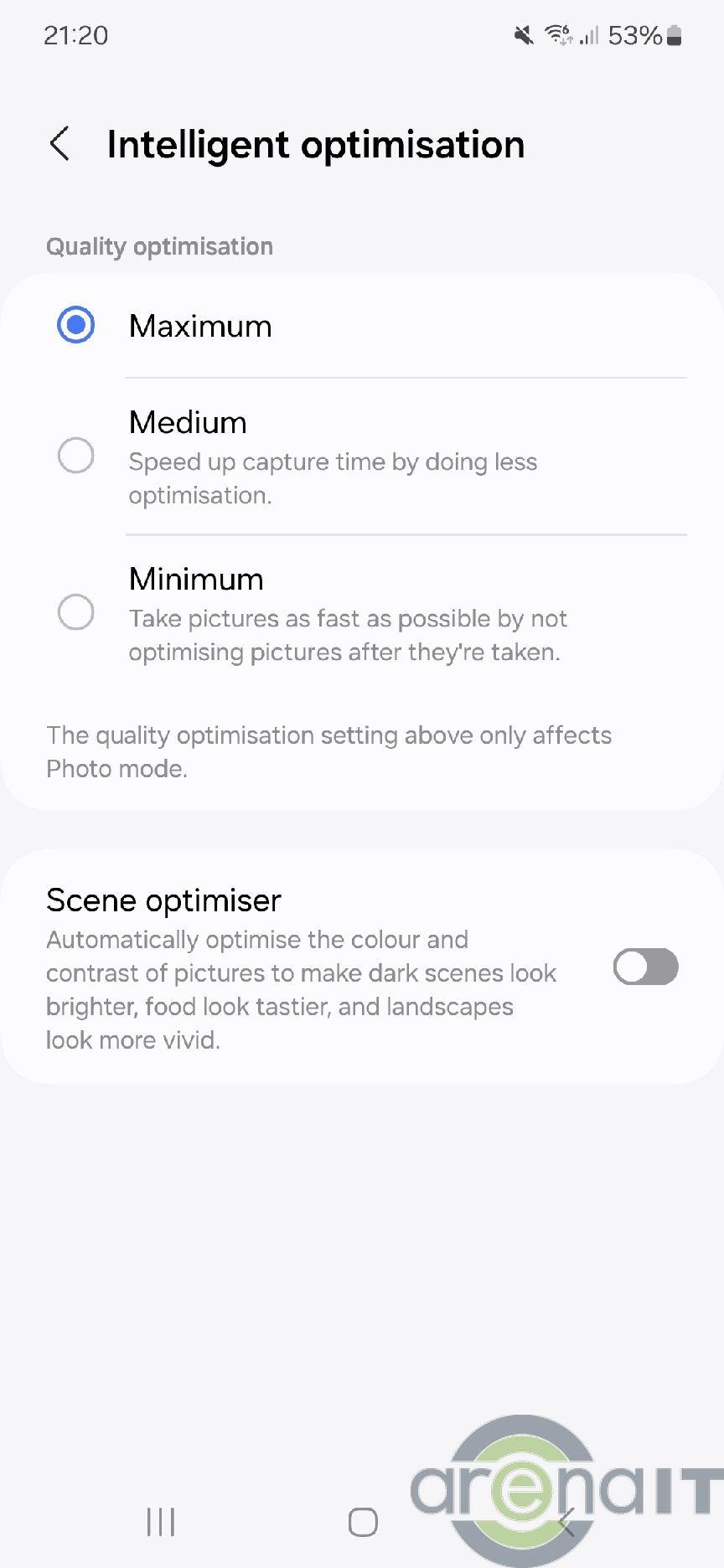The height and width of the screenshot is (1568, 724).
Task: Open recent apps from navigation bar
Action: (x=160, y=1521)
